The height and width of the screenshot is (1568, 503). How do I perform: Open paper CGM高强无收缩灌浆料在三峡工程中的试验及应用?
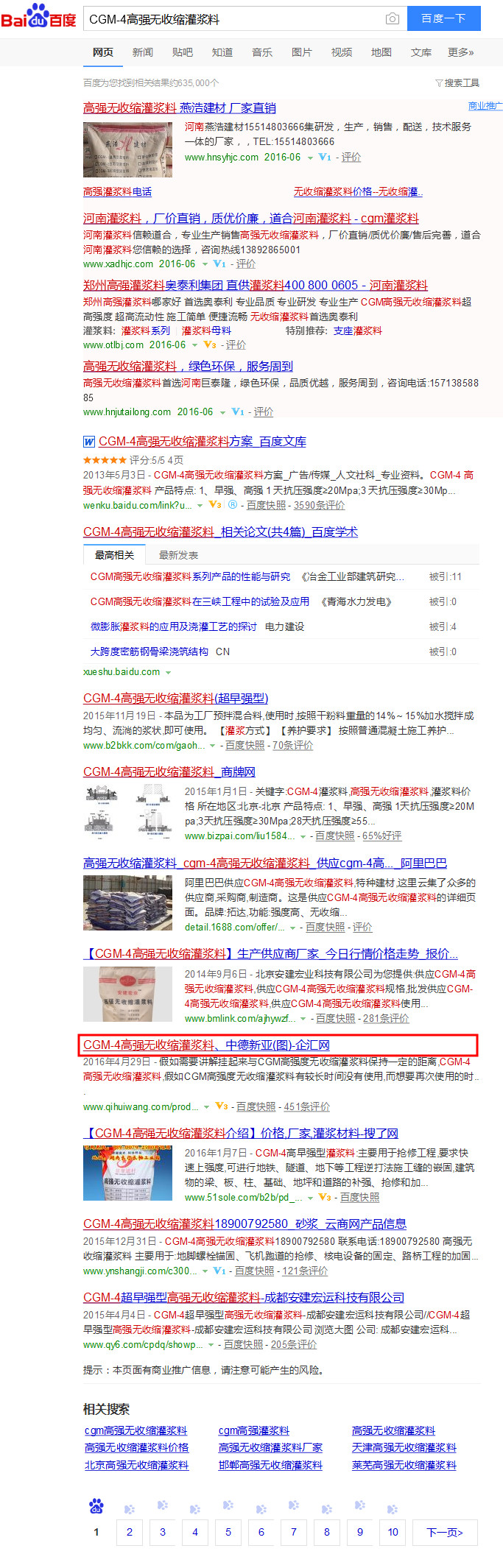point(200,601)
